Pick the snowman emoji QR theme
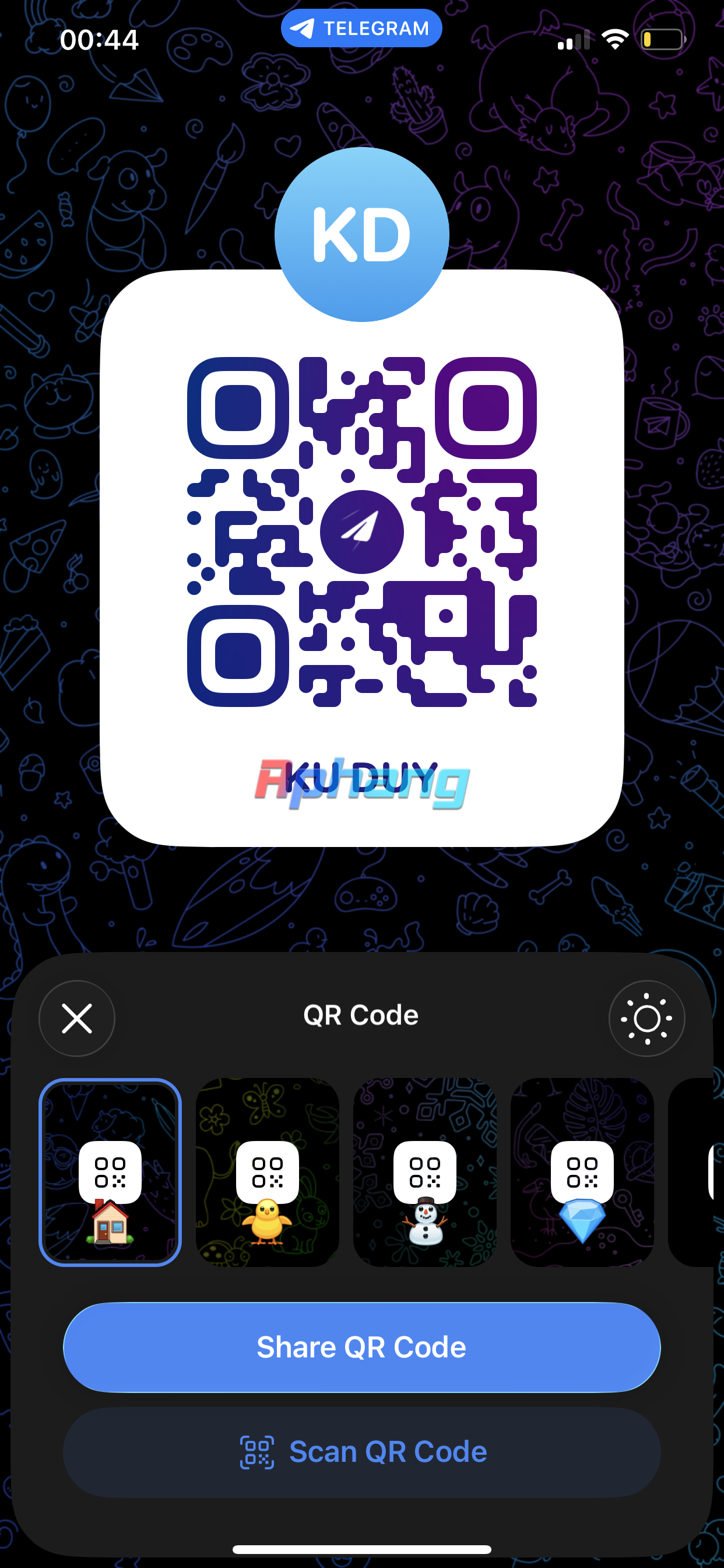724x1568 pixels. (425, 1172)
